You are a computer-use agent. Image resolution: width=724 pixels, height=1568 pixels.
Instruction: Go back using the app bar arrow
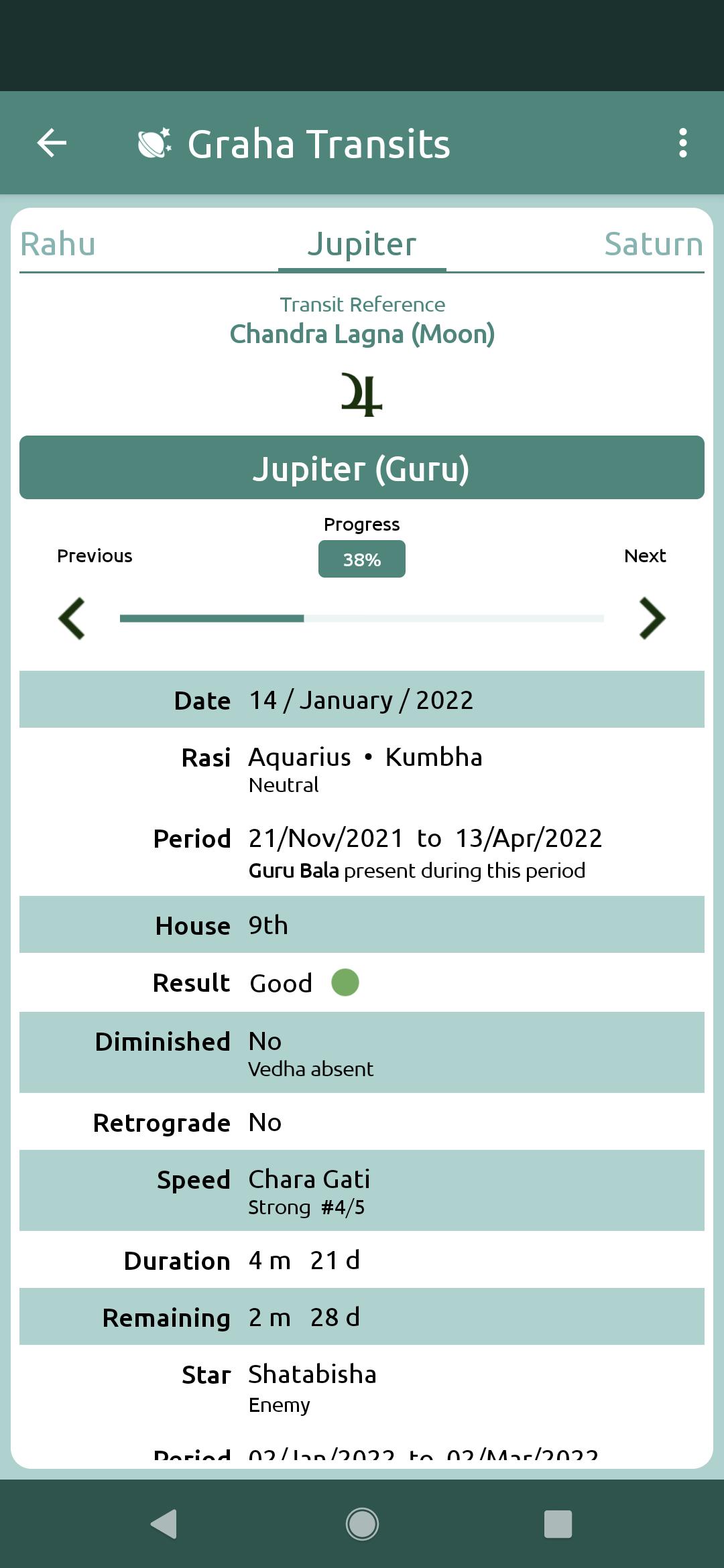(52, 143)
